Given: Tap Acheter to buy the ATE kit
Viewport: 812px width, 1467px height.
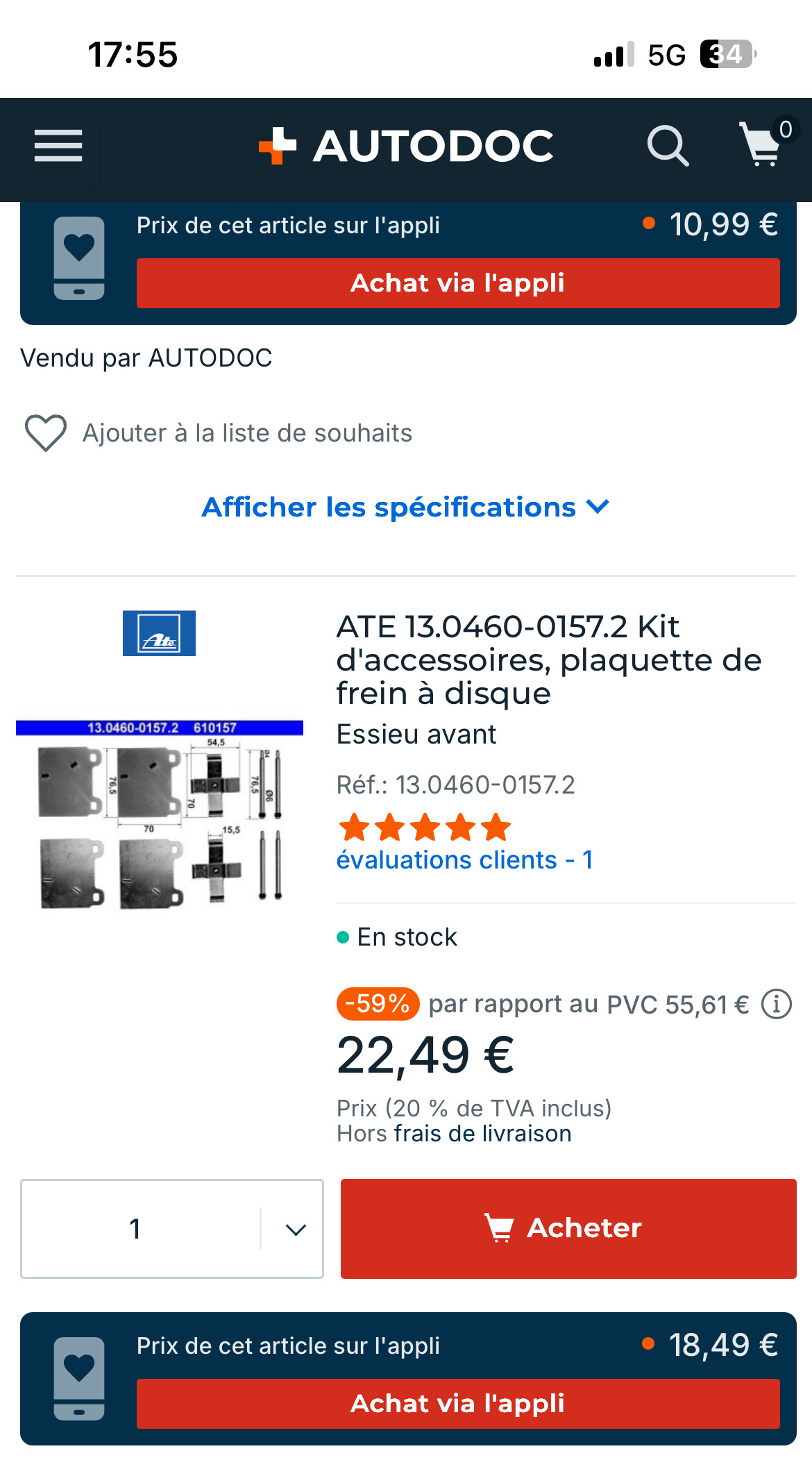Looking at the screenshot, I should click(568, 1229).
